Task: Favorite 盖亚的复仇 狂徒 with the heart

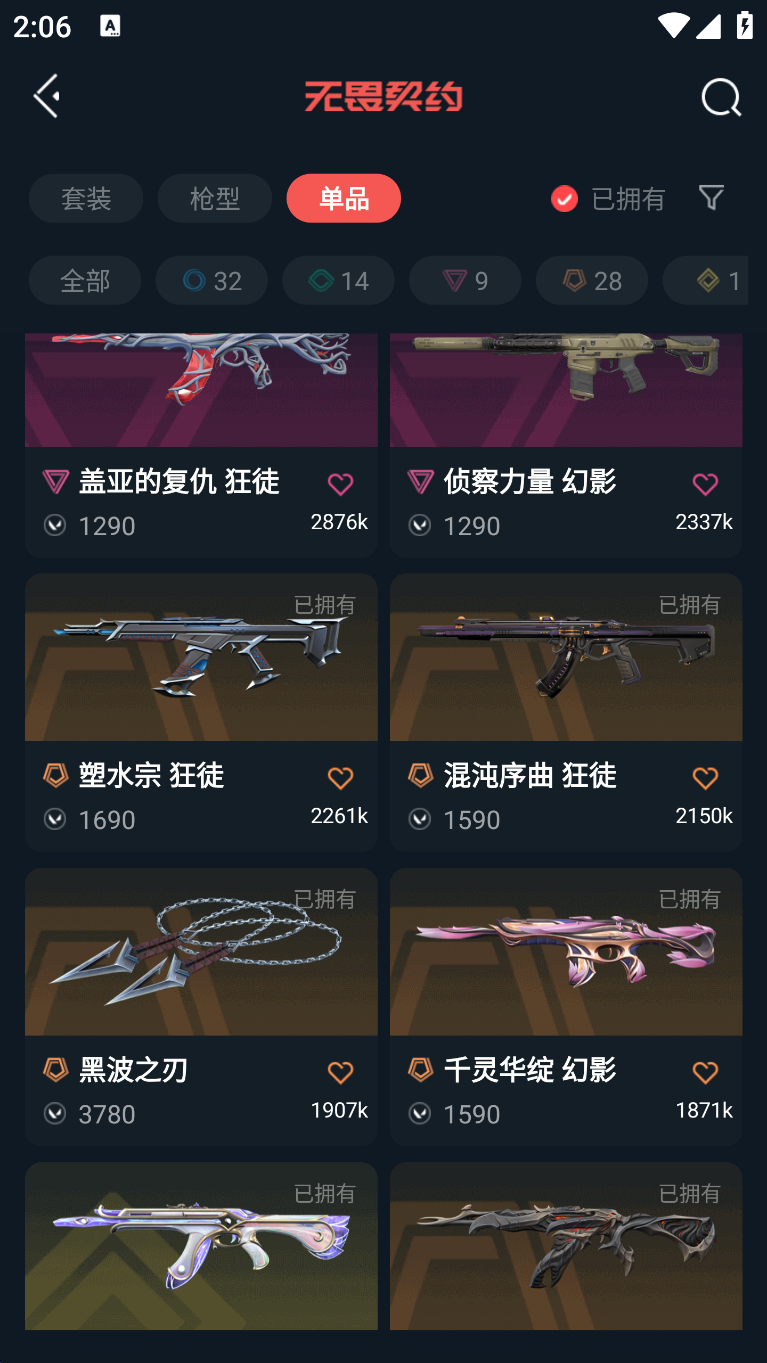Action: 340,484
